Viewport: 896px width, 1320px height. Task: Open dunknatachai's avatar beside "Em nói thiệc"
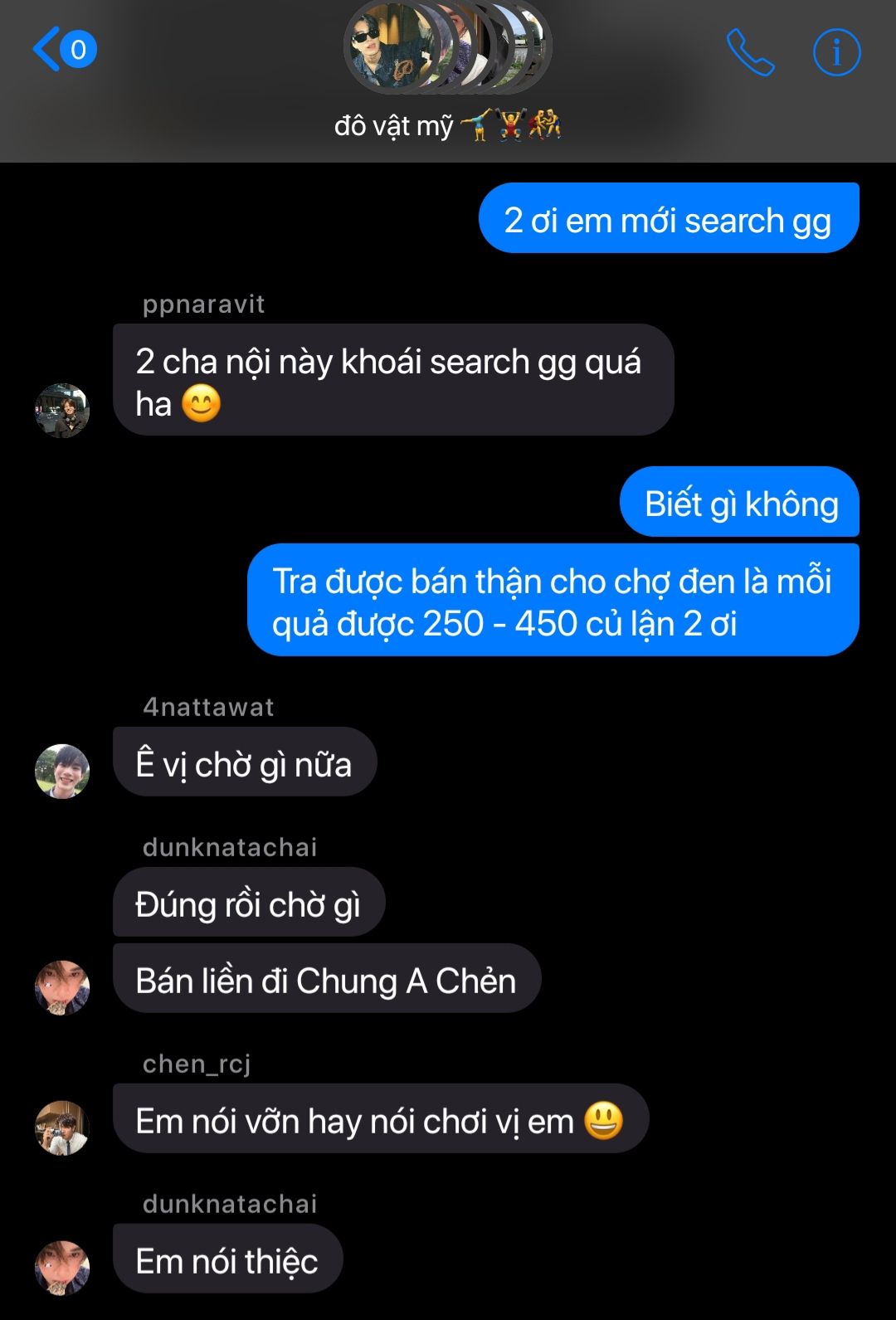pos(62,1267)
